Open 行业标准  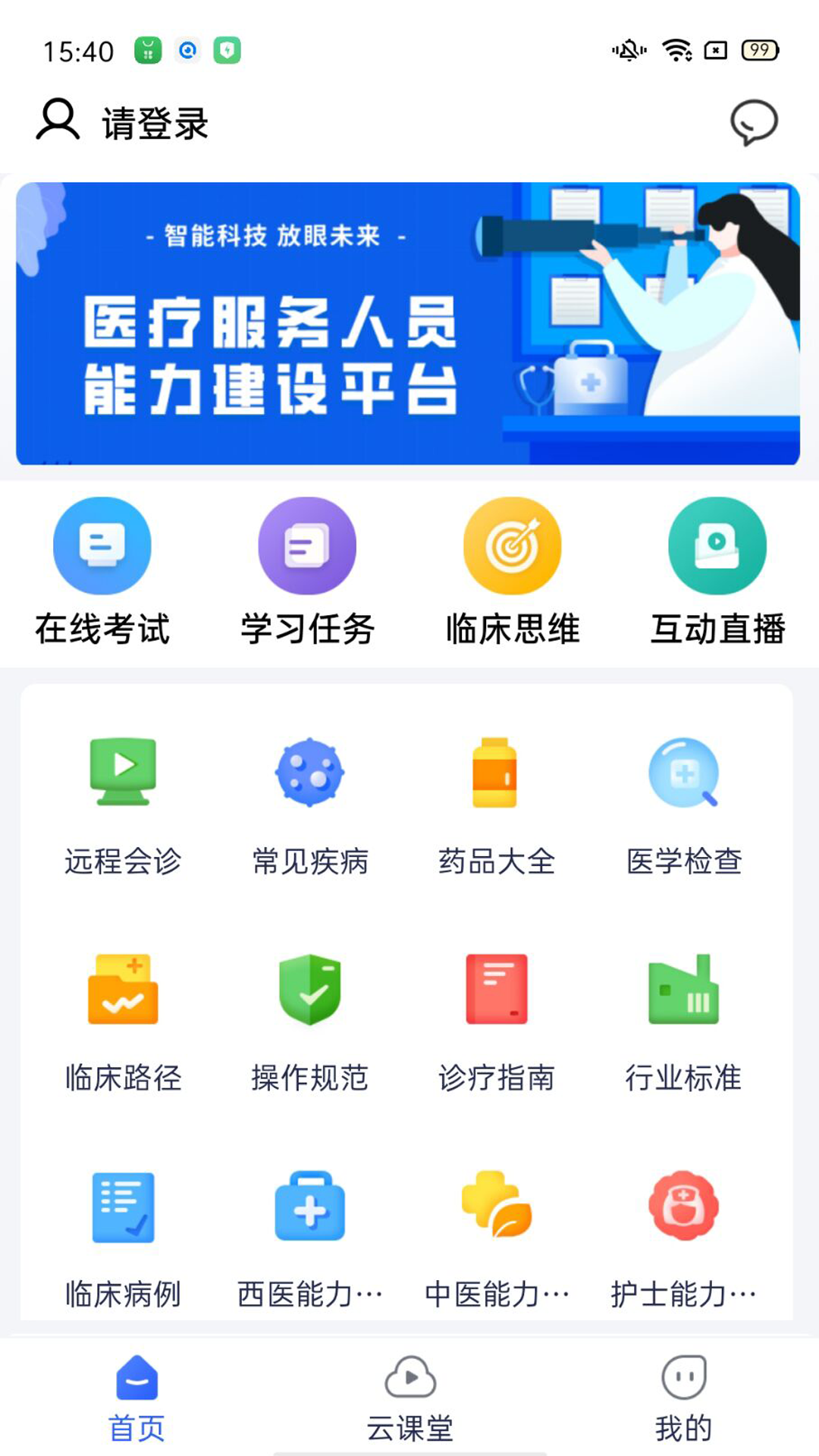683,1021
